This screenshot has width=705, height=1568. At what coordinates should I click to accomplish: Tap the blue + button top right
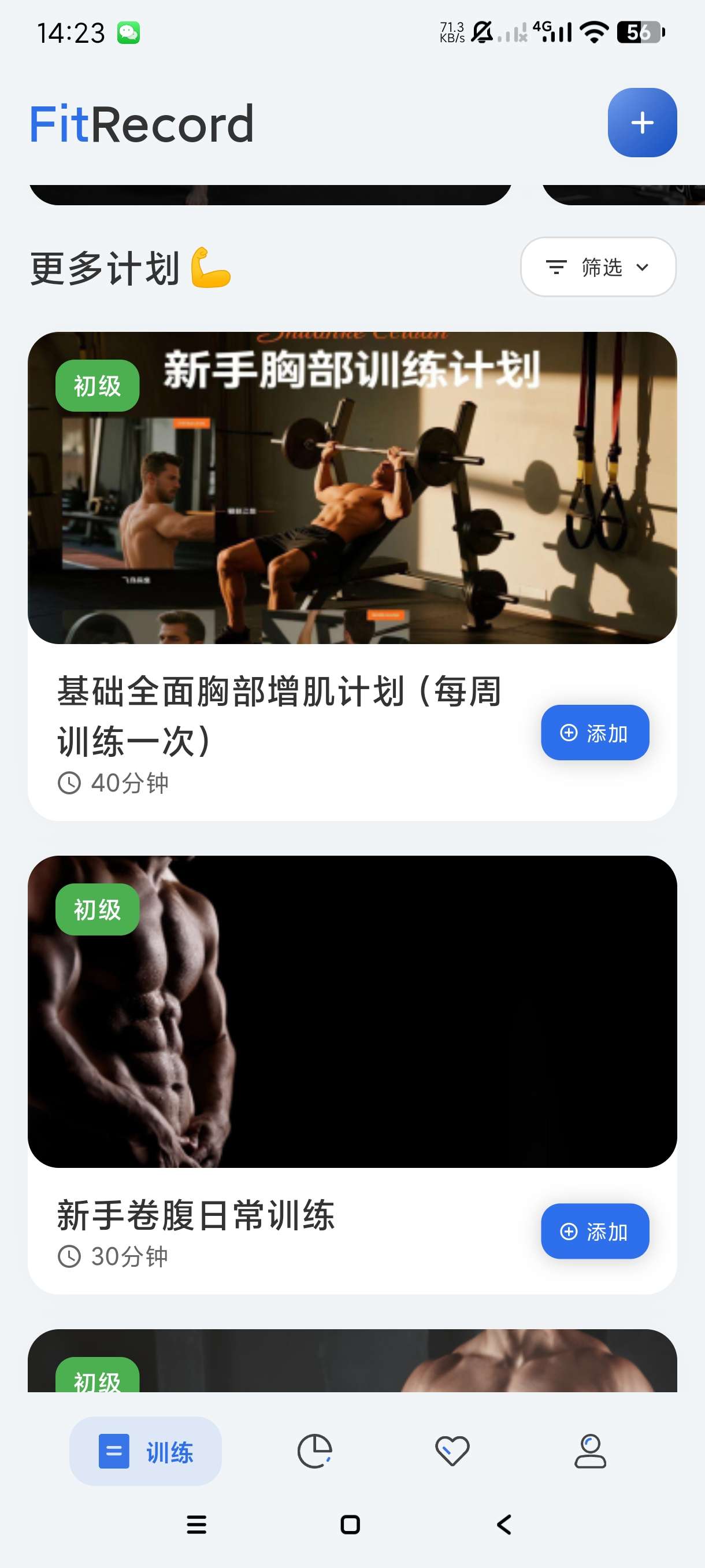click(x=642, y=123)
